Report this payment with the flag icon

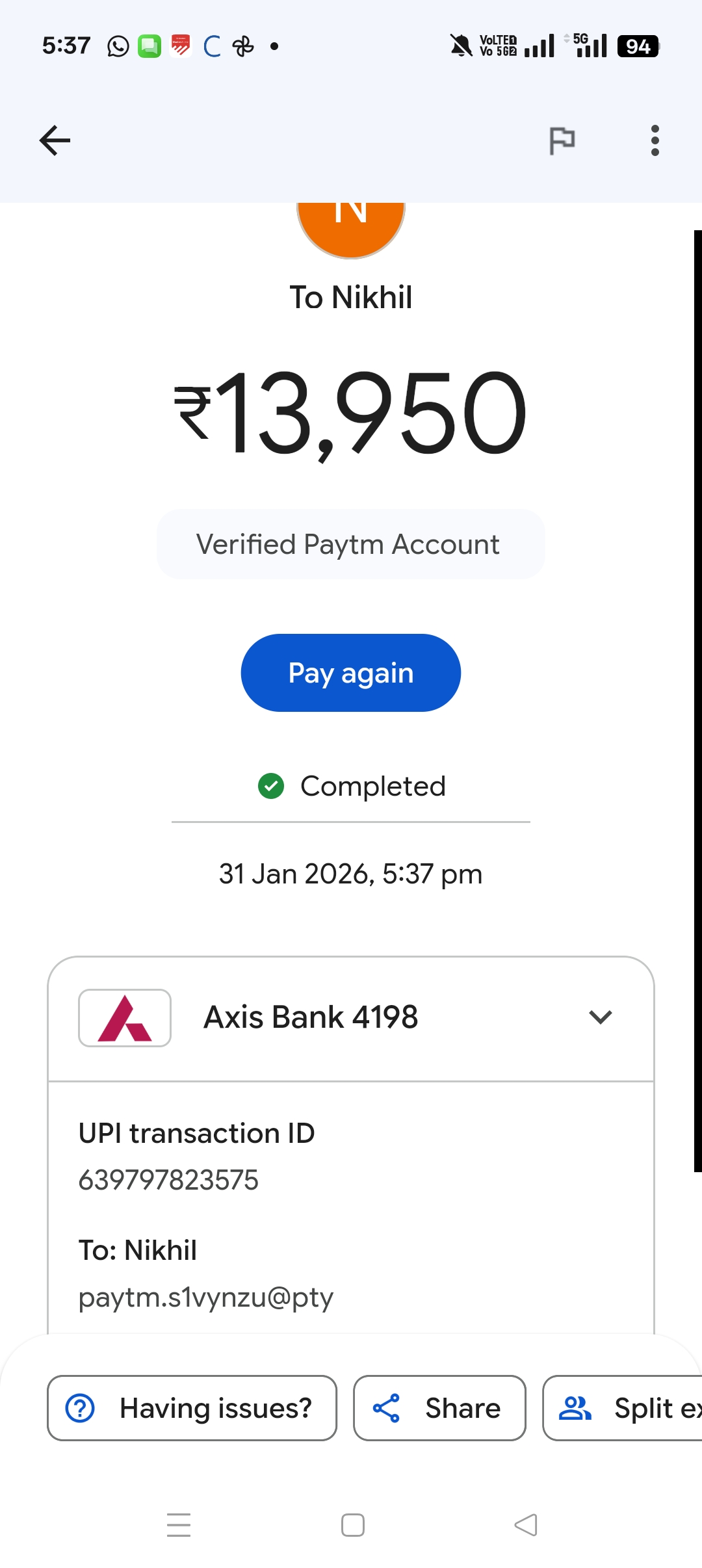562,140
